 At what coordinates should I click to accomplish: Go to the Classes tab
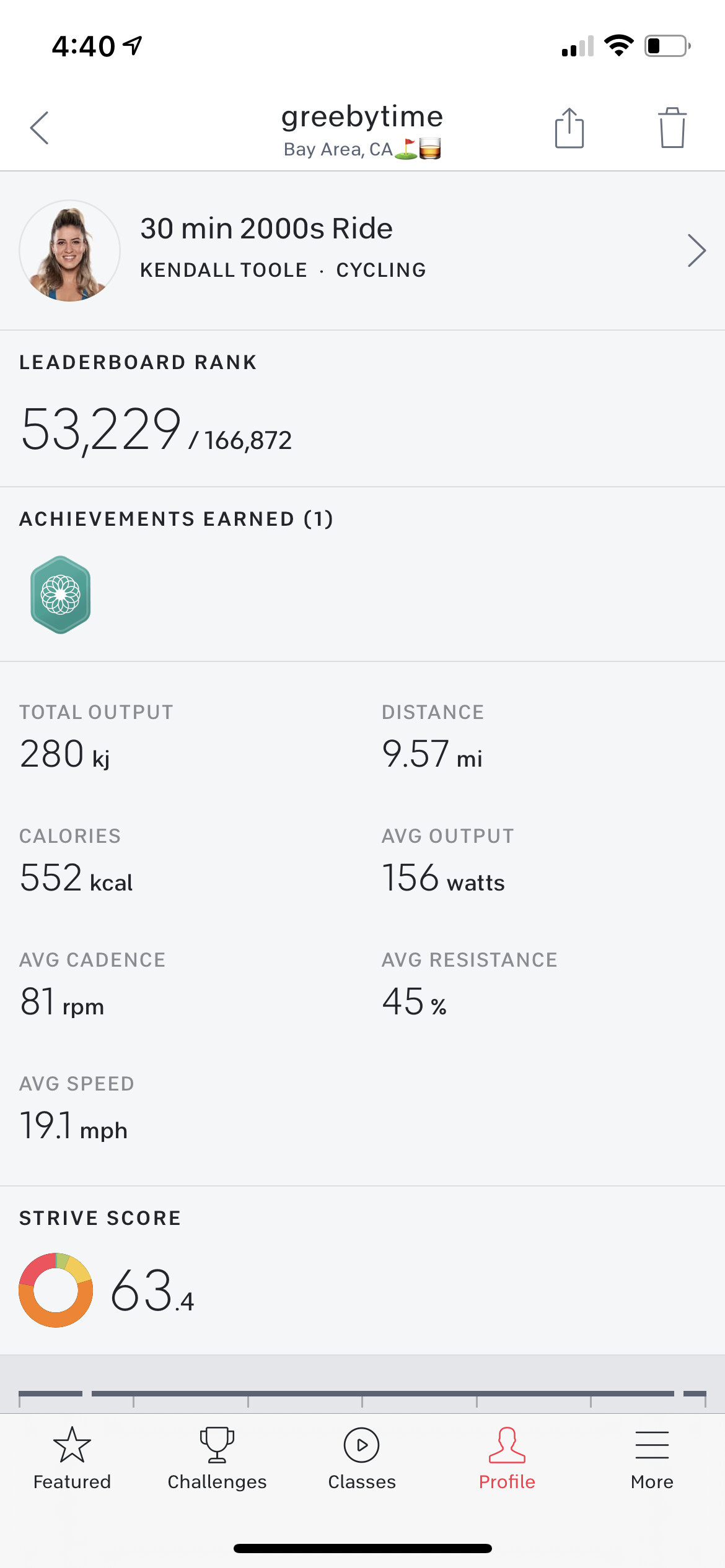pos(362,1458)
